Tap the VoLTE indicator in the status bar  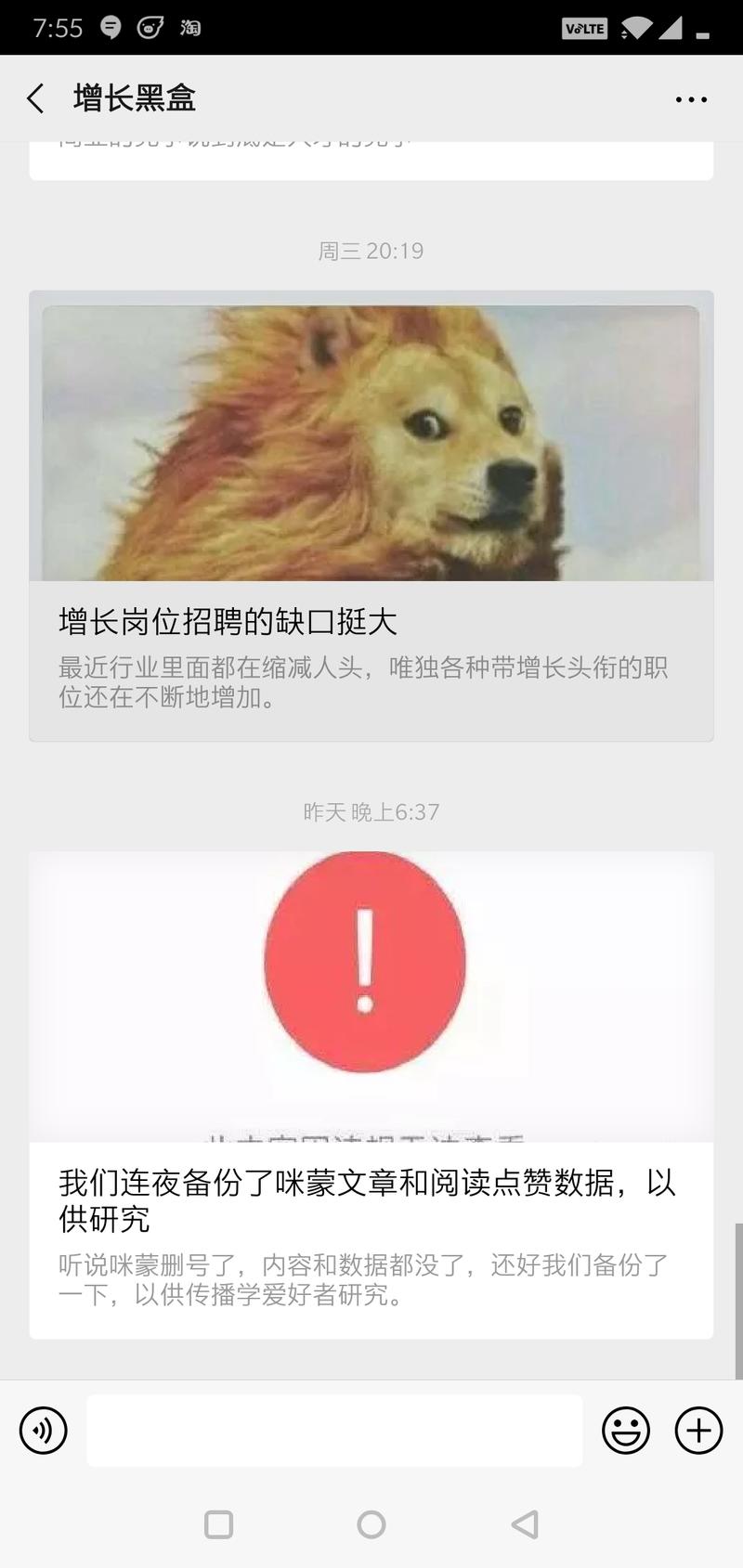click(x=584, y=28)
